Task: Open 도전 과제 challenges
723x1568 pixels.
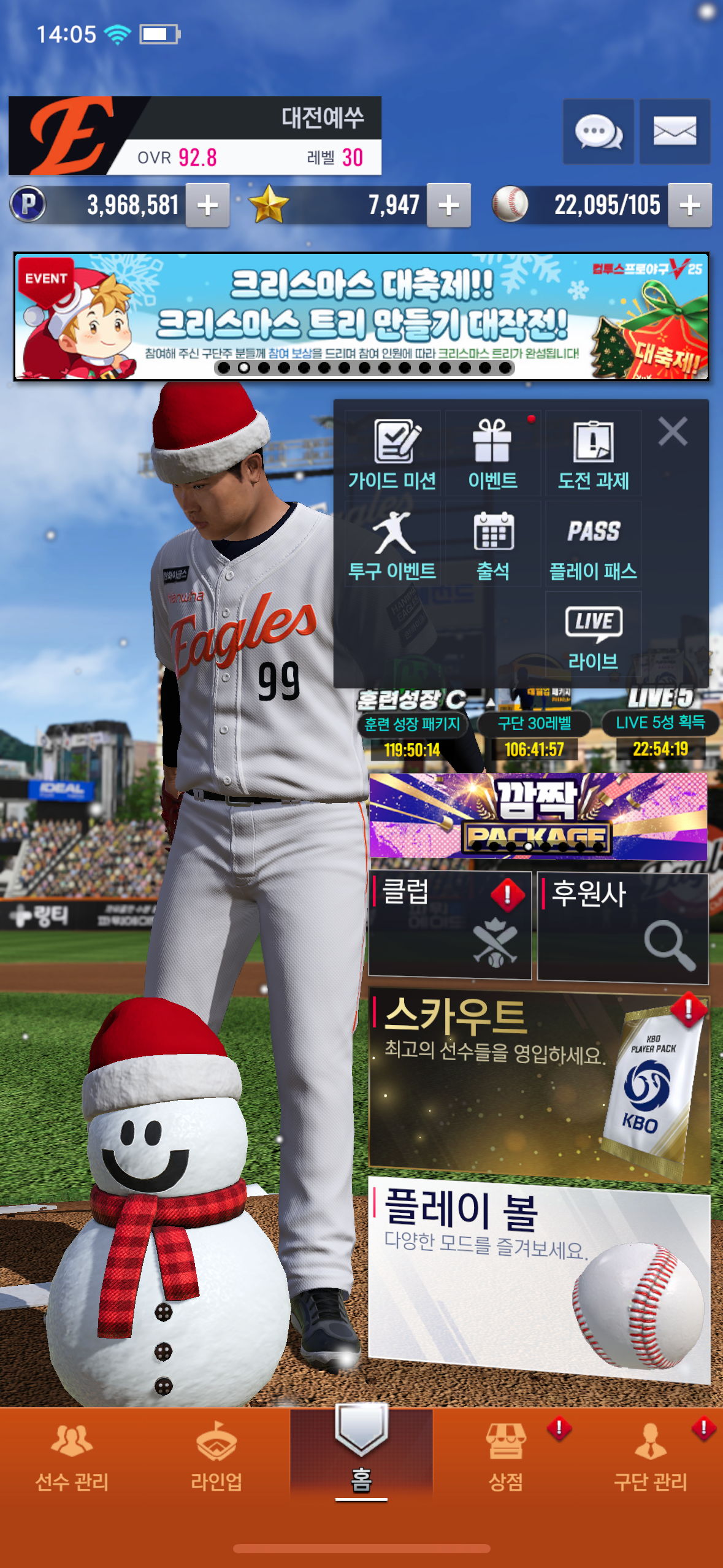Action: pos(593,454)
